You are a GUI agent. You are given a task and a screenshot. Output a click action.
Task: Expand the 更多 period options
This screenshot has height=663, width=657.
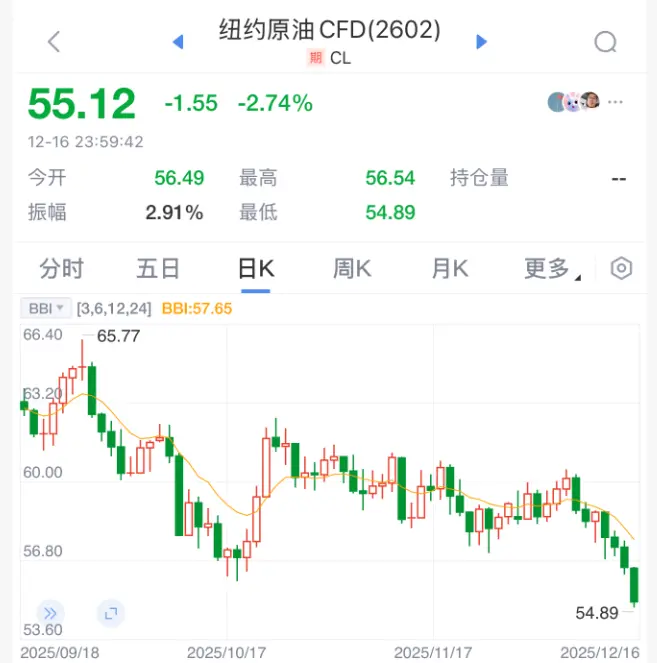[x=550, y=268]
